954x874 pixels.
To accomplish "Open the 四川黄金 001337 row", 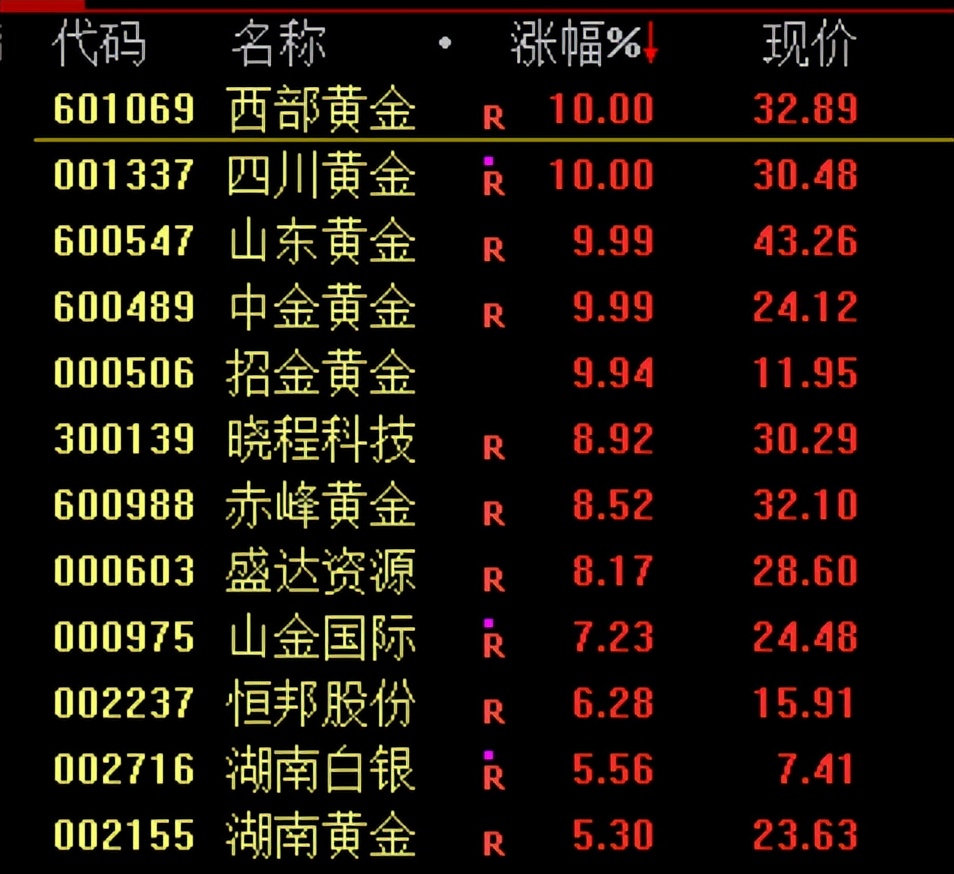I will click(321, 176).
